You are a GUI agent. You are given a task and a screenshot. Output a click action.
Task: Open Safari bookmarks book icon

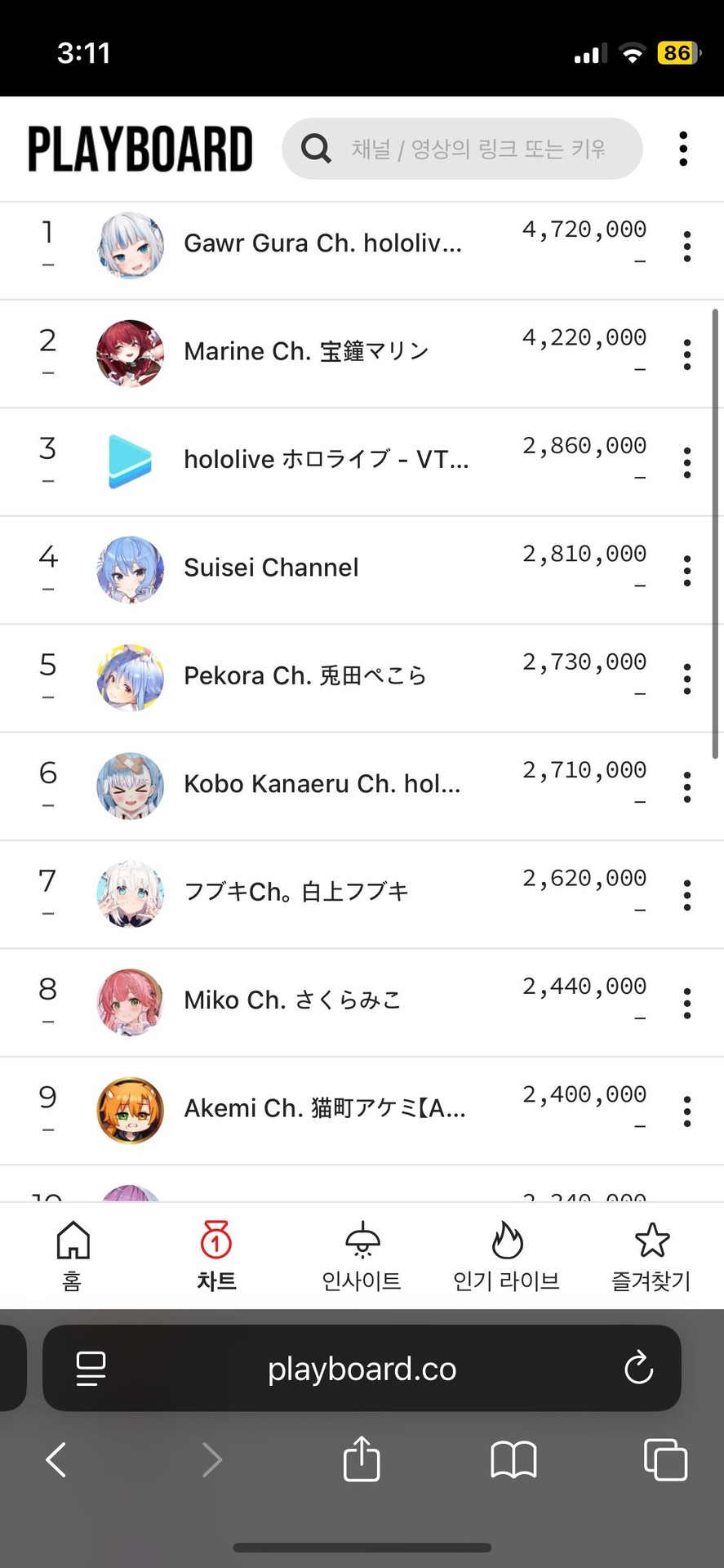tap(513, 1459)
